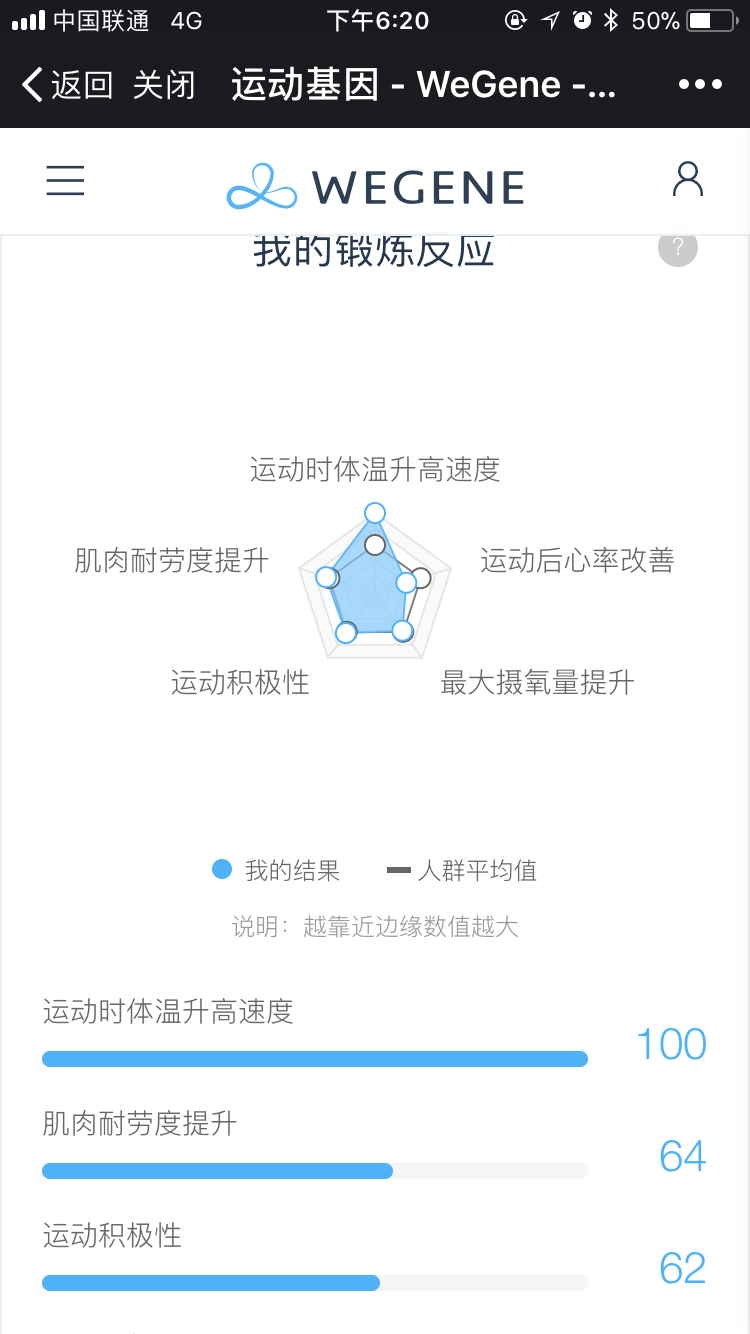Open the hamburger navigation menu
Screen dimensions: 750x1334
[66, 180]
